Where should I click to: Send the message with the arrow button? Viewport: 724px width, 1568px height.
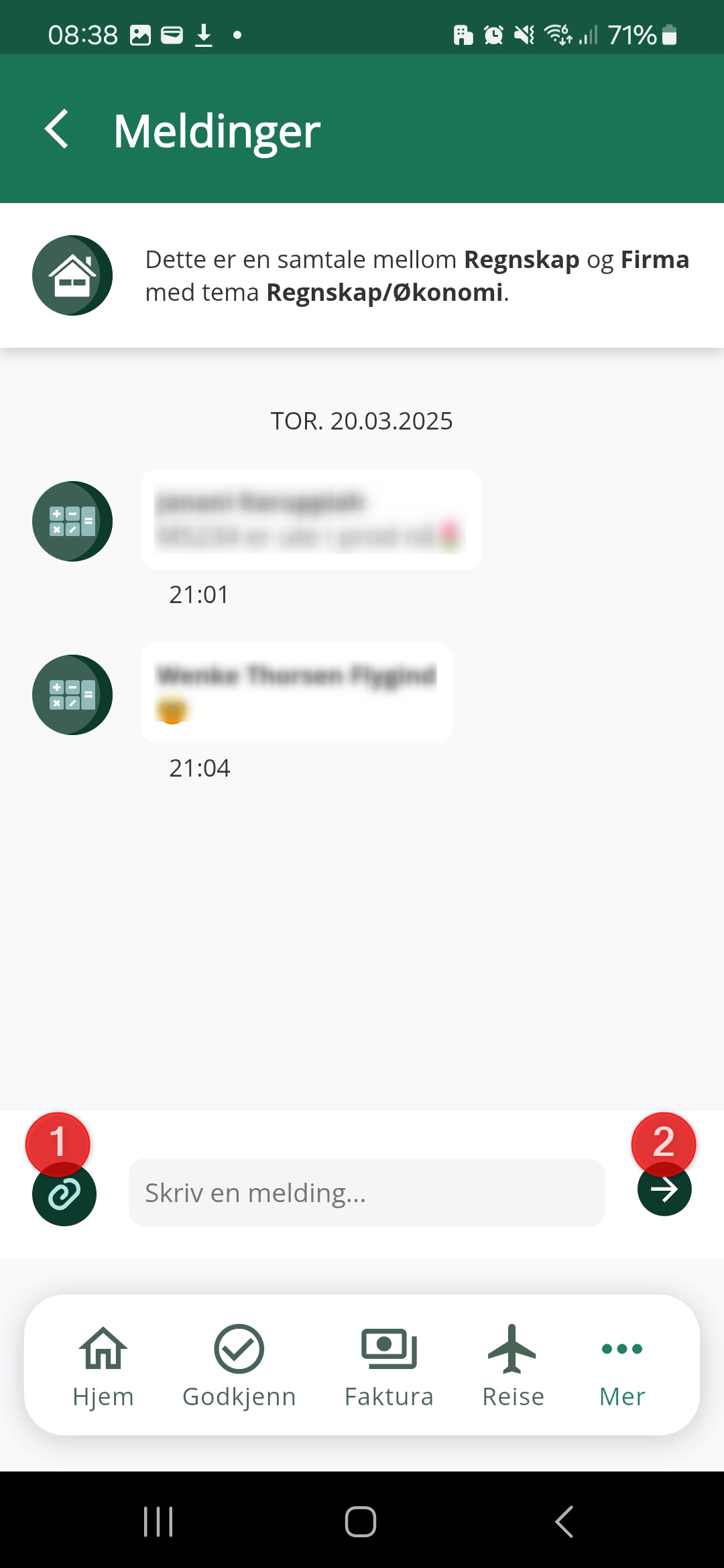(x=664, y=1189)
